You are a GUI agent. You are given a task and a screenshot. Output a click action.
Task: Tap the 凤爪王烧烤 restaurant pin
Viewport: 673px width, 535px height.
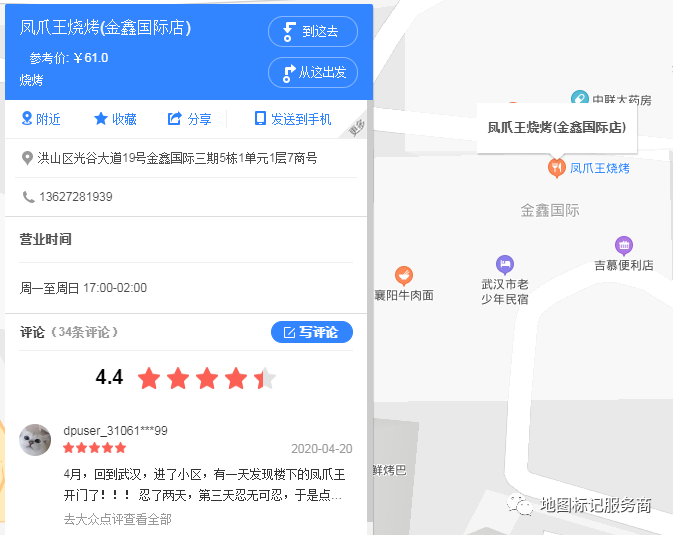pos(557,167)
